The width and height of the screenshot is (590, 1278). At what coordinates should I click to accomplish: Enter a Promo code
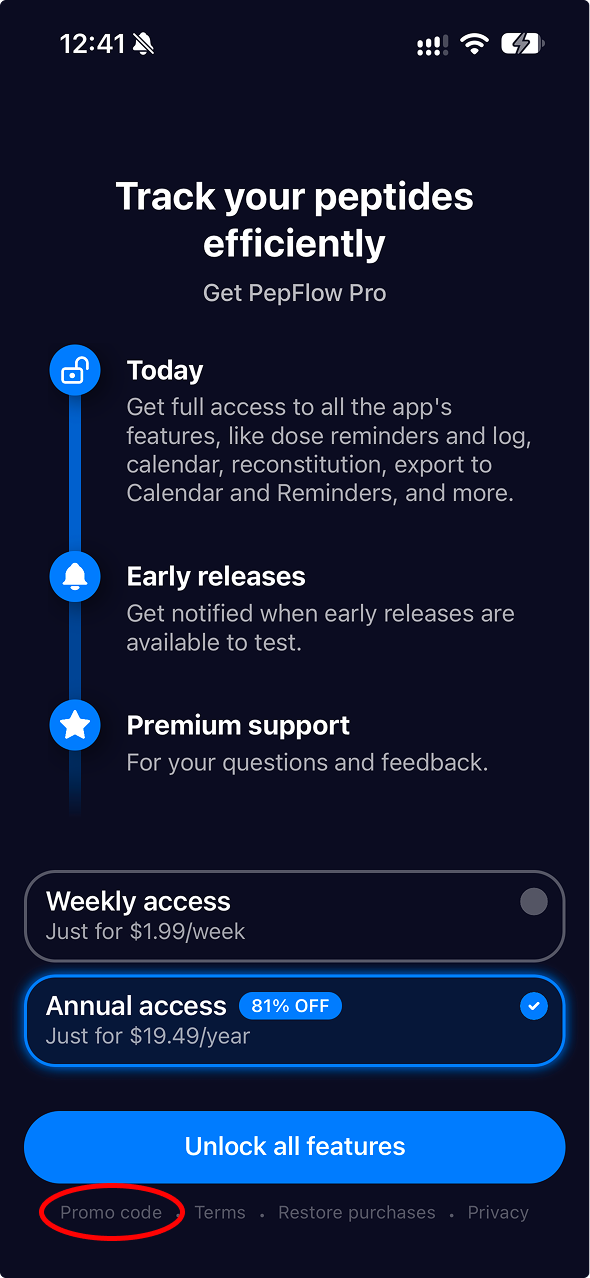point(111,1212)
